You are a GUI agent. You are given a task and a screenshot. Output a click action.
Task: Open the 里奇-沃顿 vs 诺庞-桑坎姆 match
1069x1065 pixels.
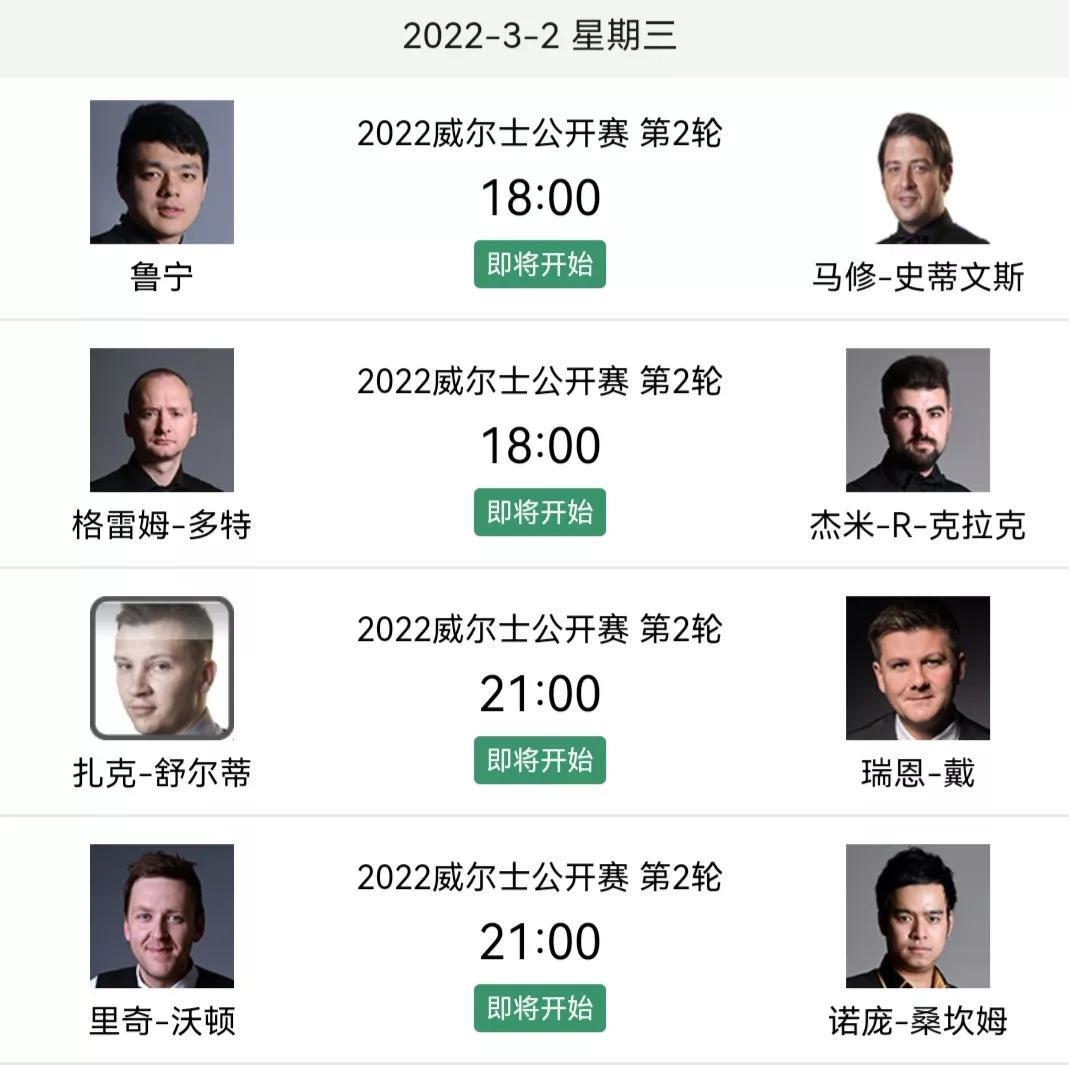(x=540, y=941)
